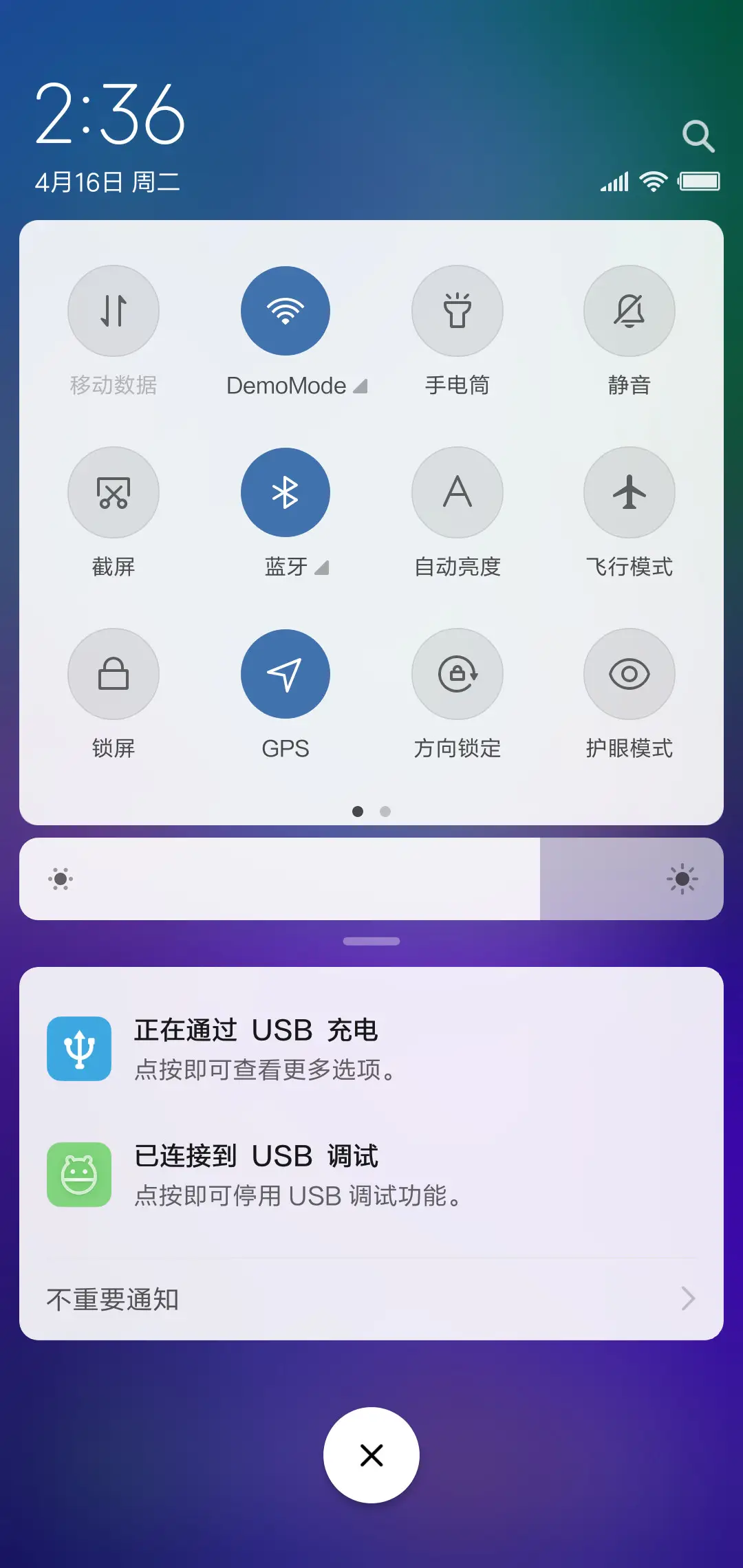Tap the mobile data (移动数据) tile

click(114, 311)
